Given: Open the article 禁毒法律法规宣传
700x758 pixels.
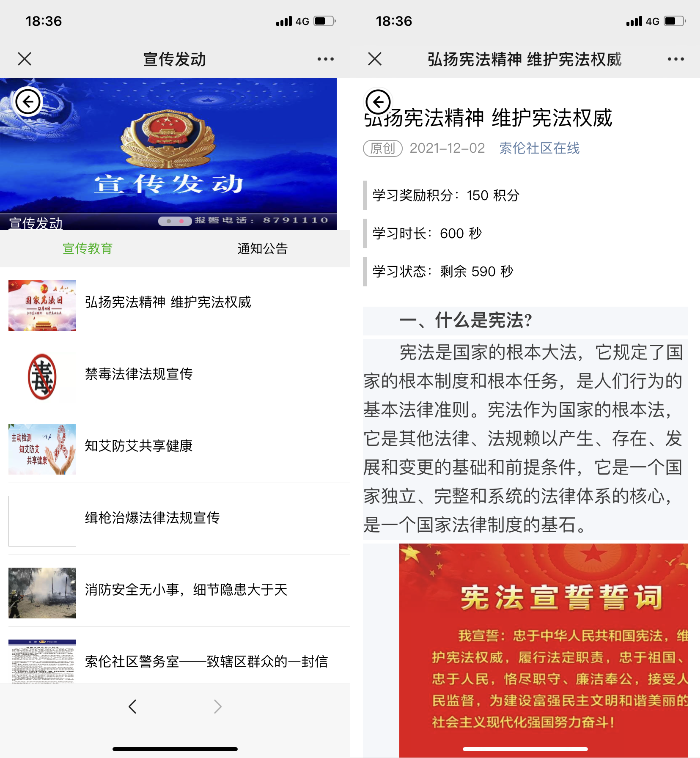Looking at the screenshot, I should pos(138,374).
